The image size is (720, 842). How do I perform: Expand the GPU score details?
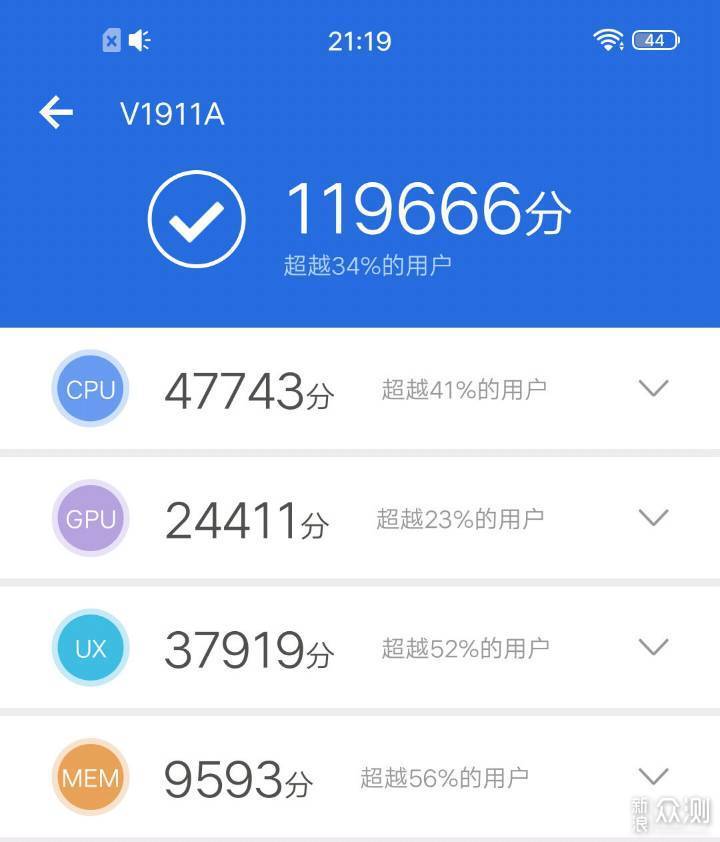[x=653, y=517]
